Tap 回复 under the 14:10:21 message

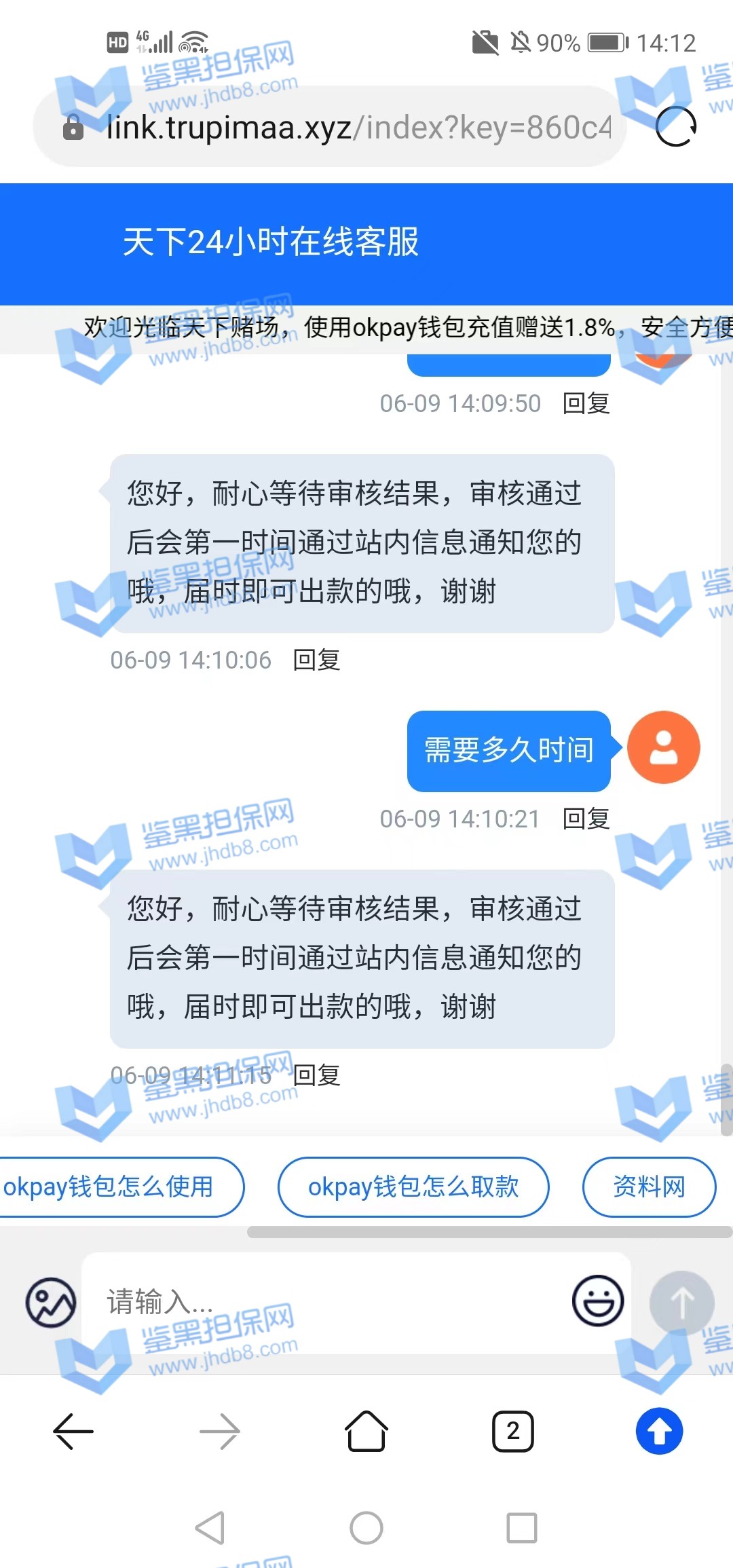point(586,819)
